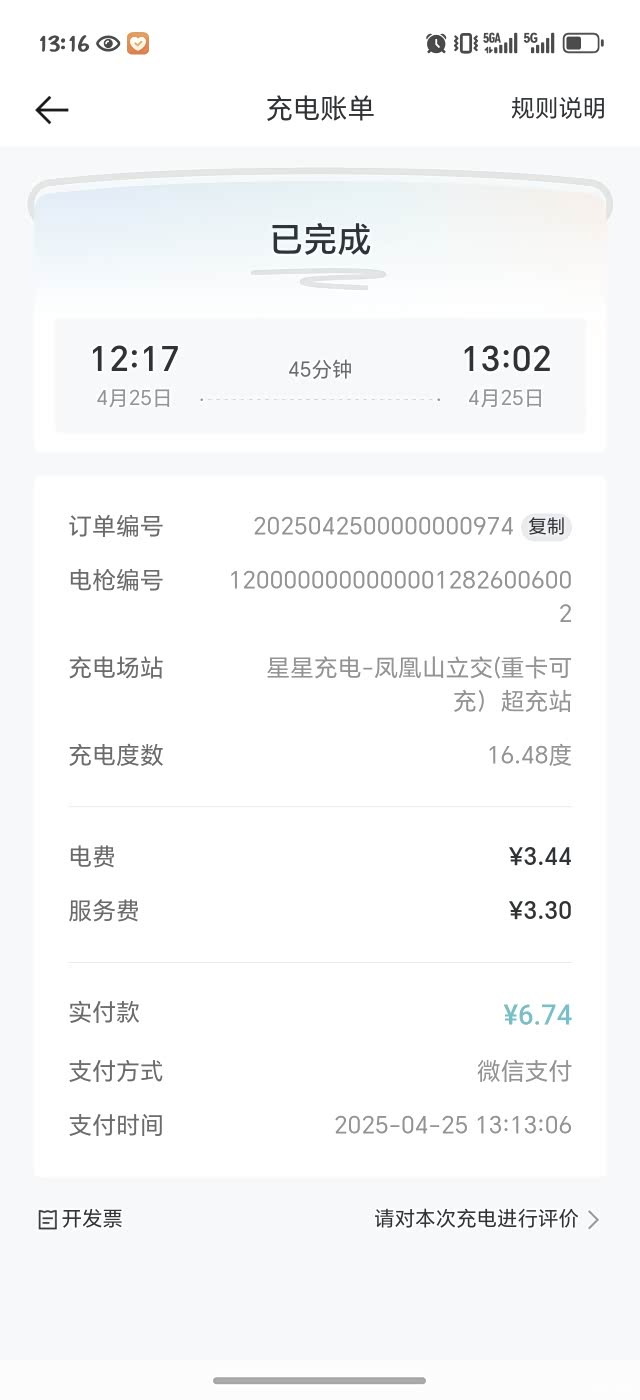
Task: Tap 开发票 to request an invoice
Action: 81,1219
